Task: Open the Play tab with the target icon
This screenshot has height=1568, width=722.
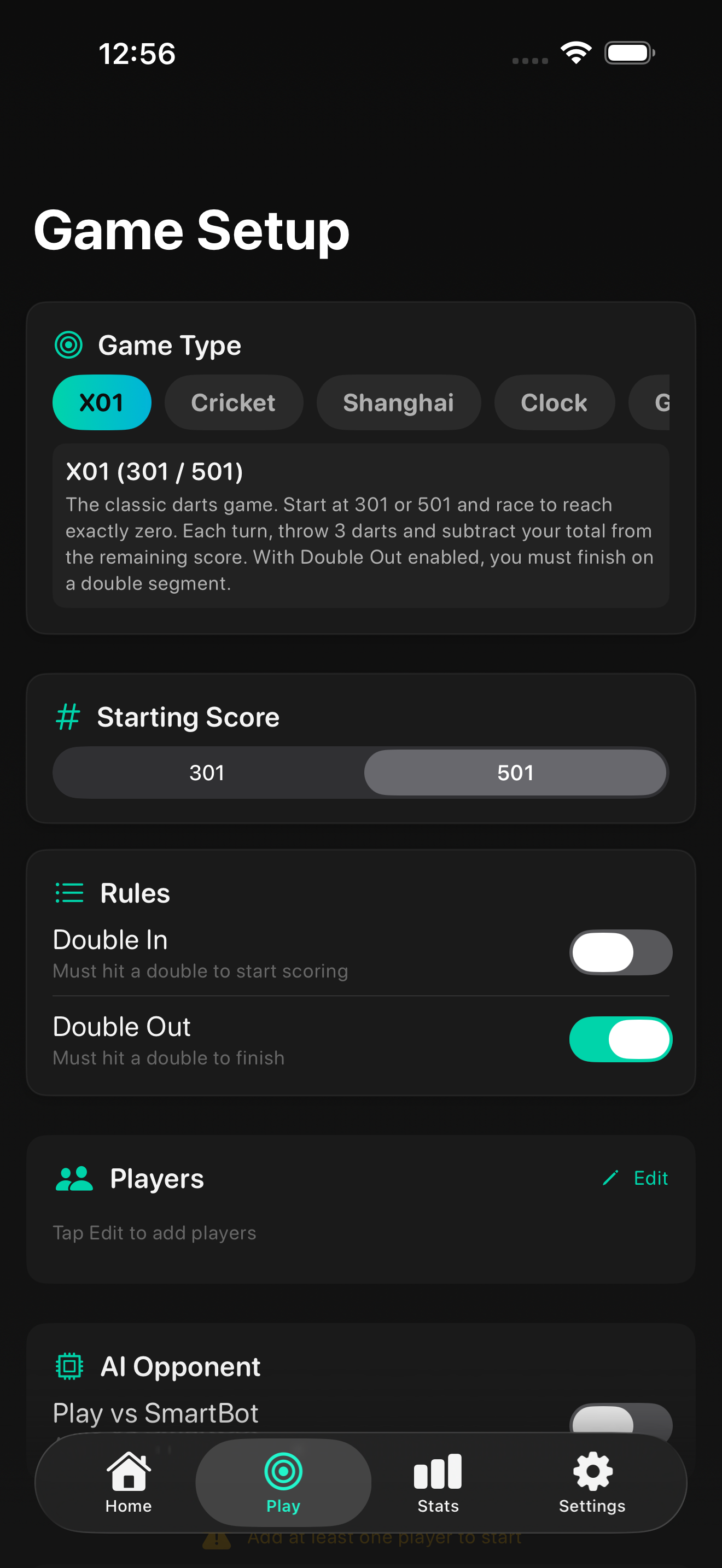Action: [x=282, y=1483]
